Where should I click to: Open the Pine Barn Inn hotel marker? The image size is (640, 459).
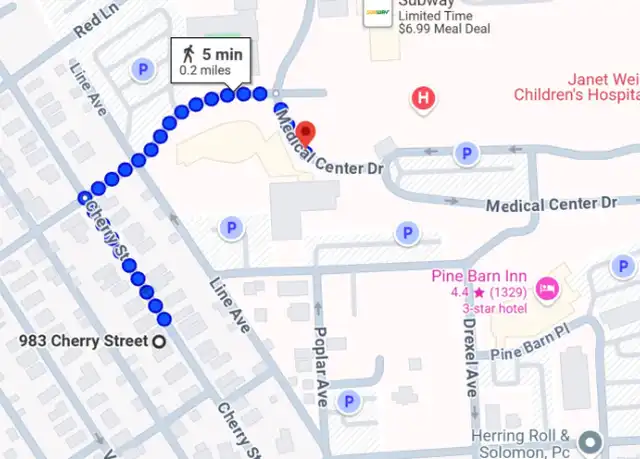[547, 290]
